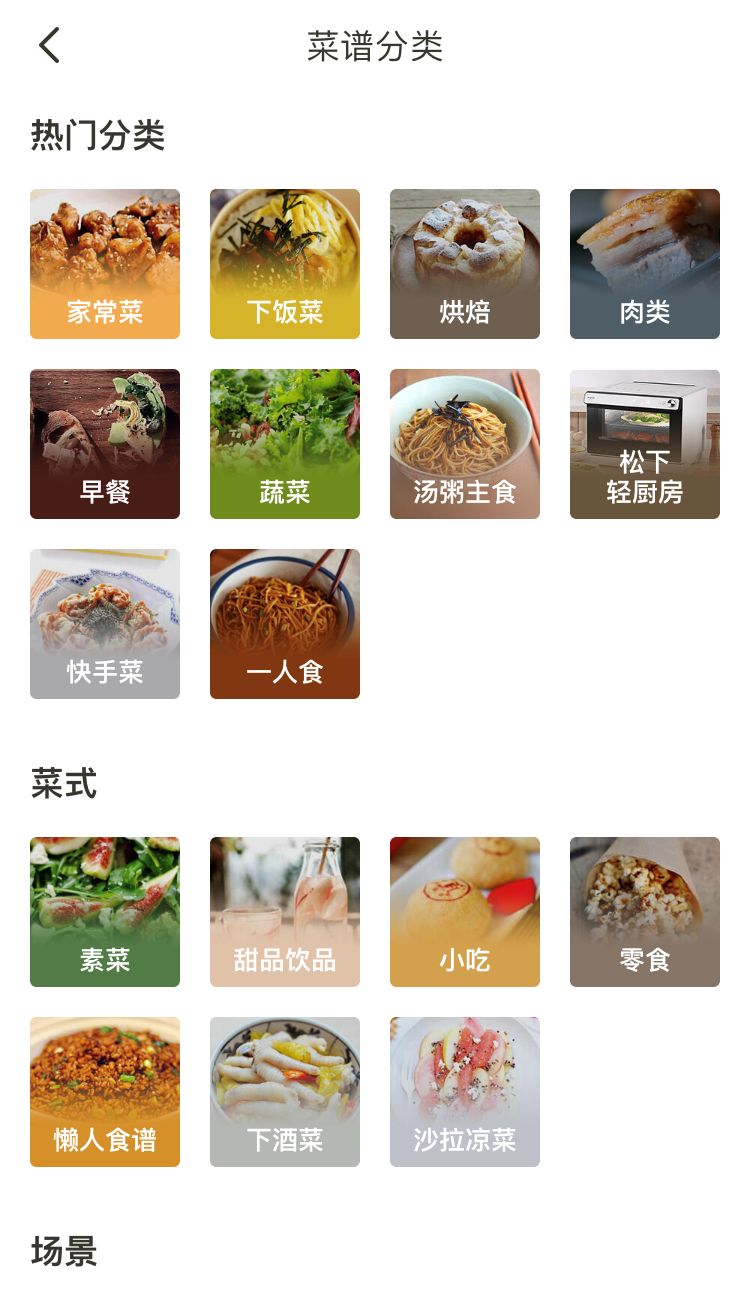Select the 快手菜 quick dishes tile
Screen dimensions: 750x1295
click(105, 624)
